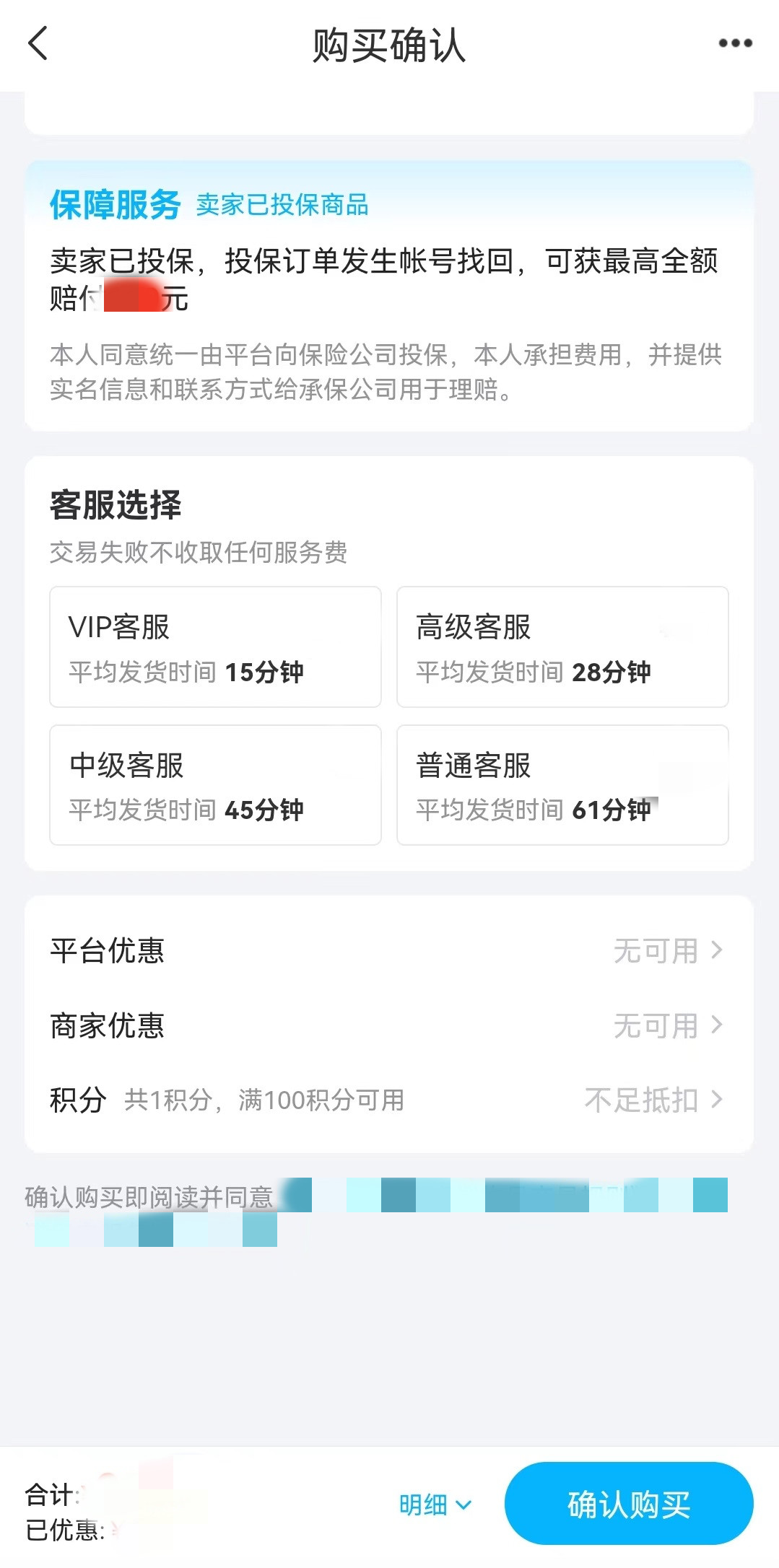Open the 积分 points deduction row

click(388, 1100)
